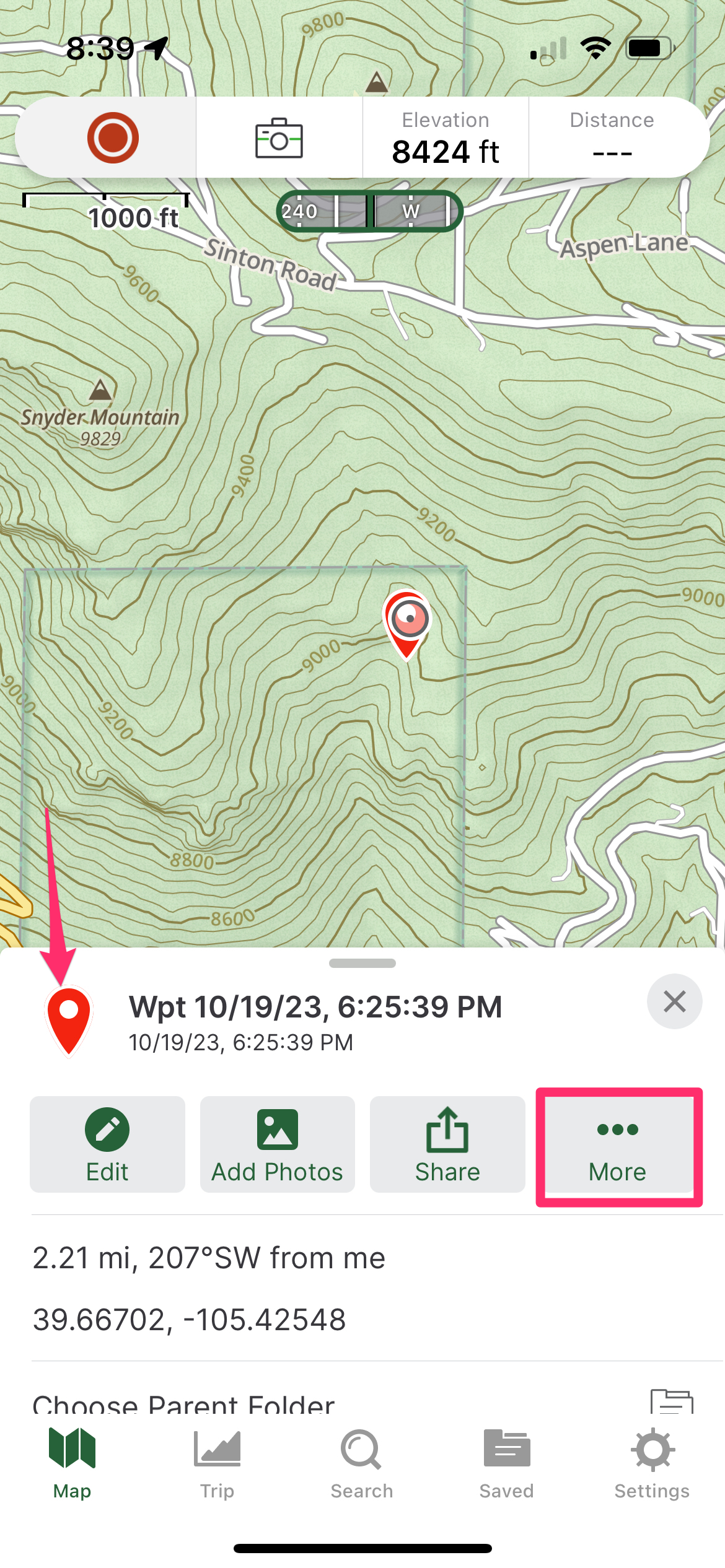Share the waypoint
The height and width of the screenshot is (1568, 725).
(x=447, y=1144)
